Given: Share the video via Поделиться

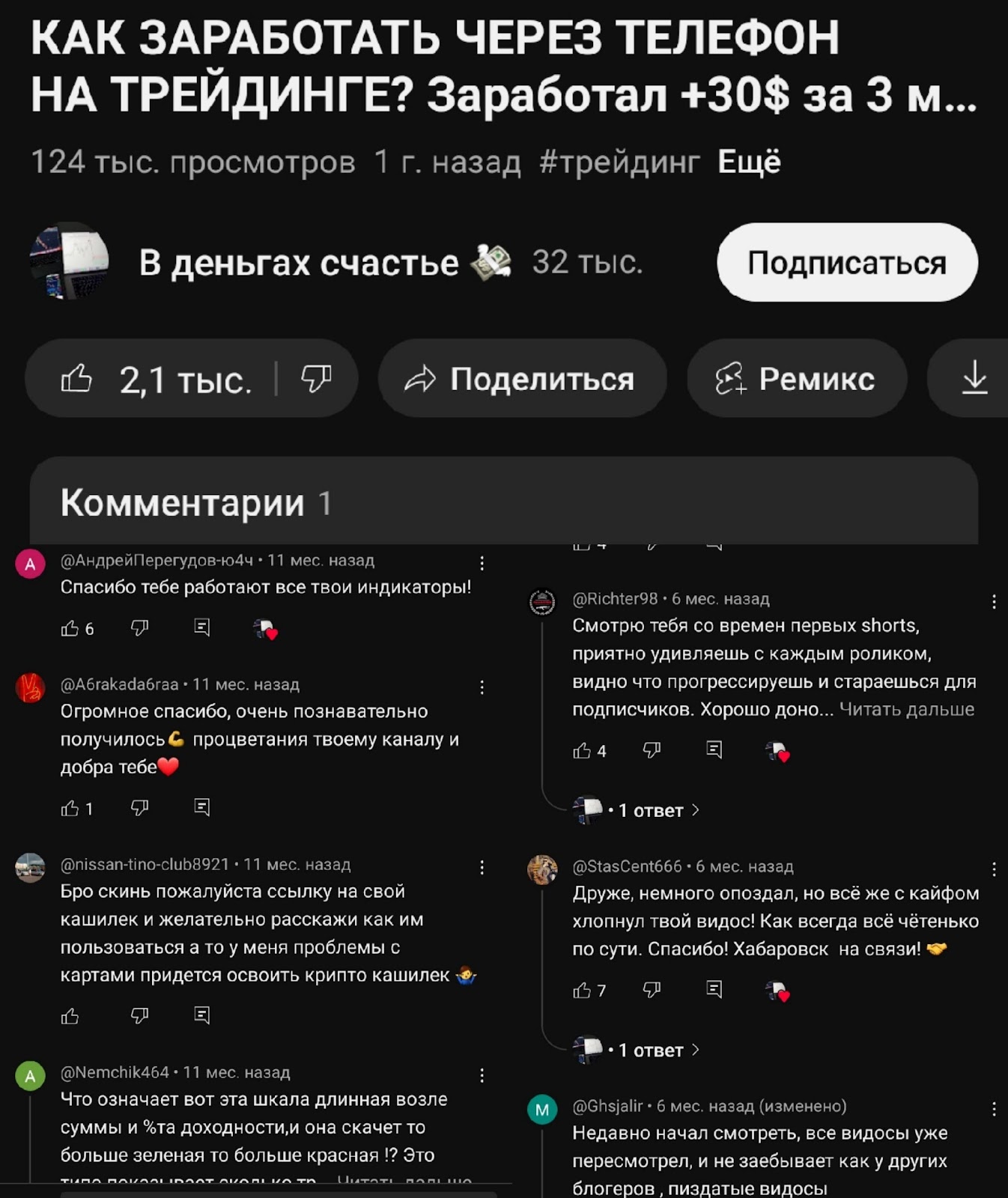Looking at the screenshot, I should tap(521, 379).
